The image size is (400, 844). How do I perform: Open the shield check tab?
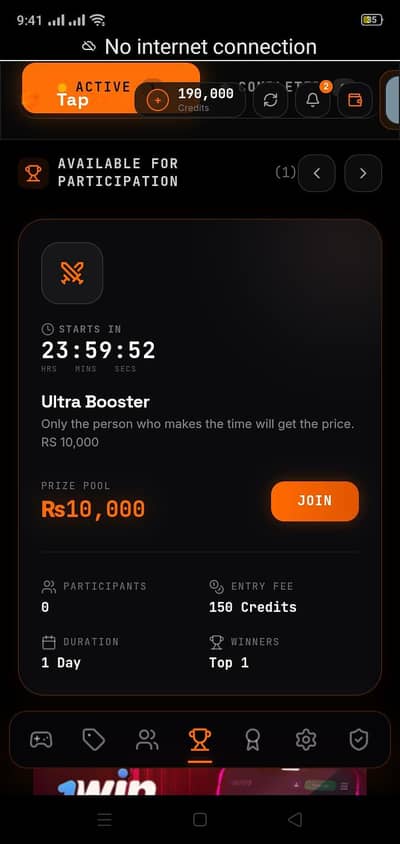(x=359, y=740)
